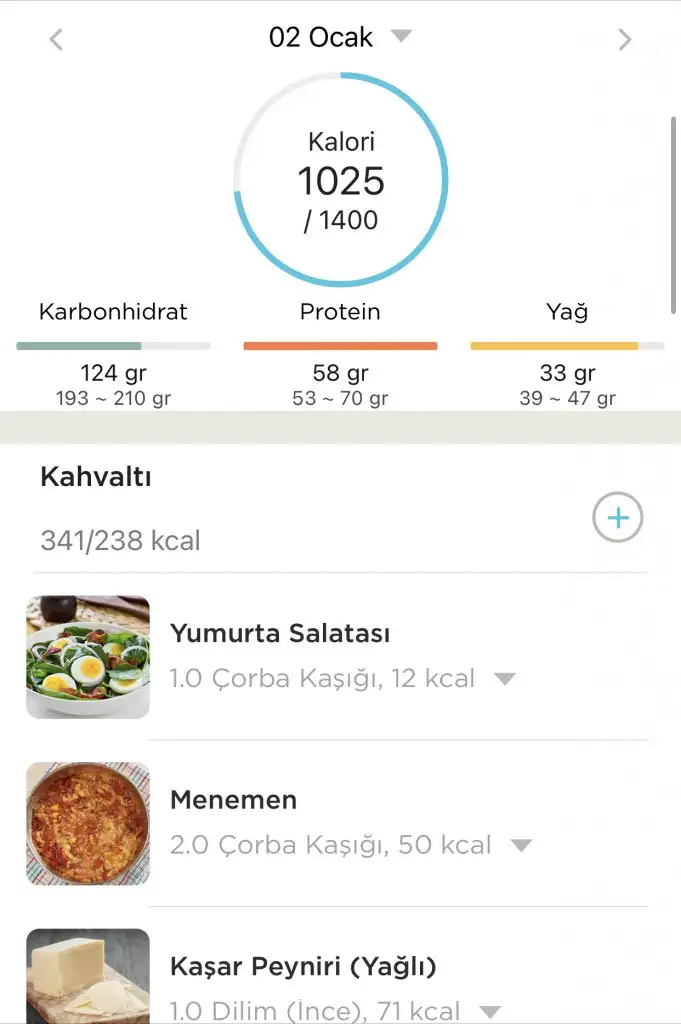Change Menemen portion size dropdown
Viewport: 681px width, 1024px height.
tap(520, 846)
